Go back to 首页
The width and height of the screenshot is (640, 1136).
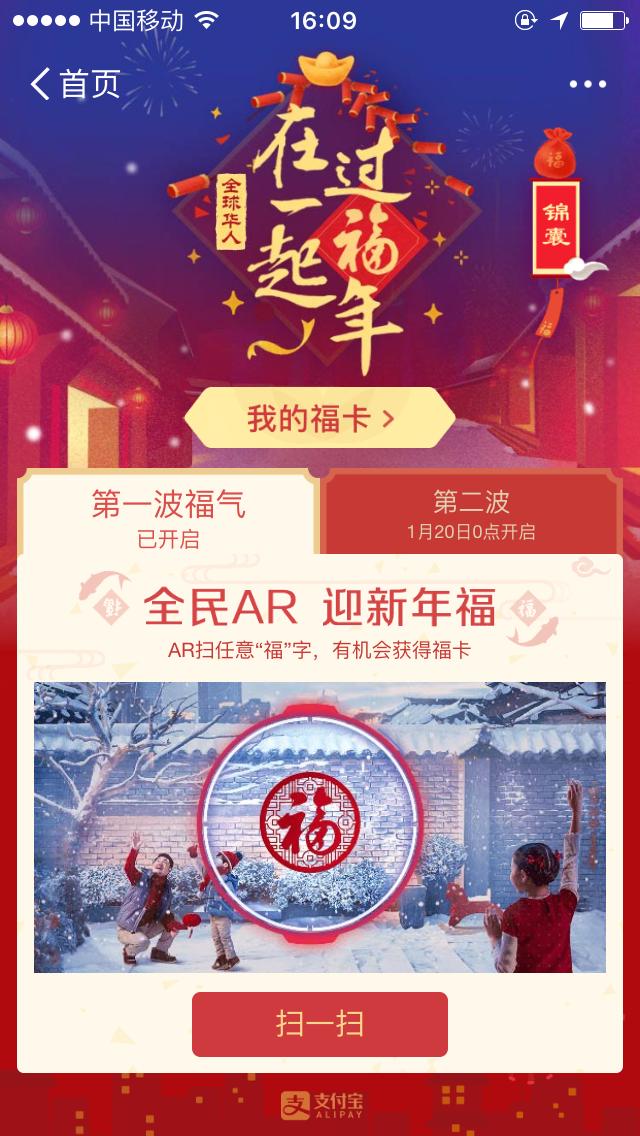pos(75,84)
